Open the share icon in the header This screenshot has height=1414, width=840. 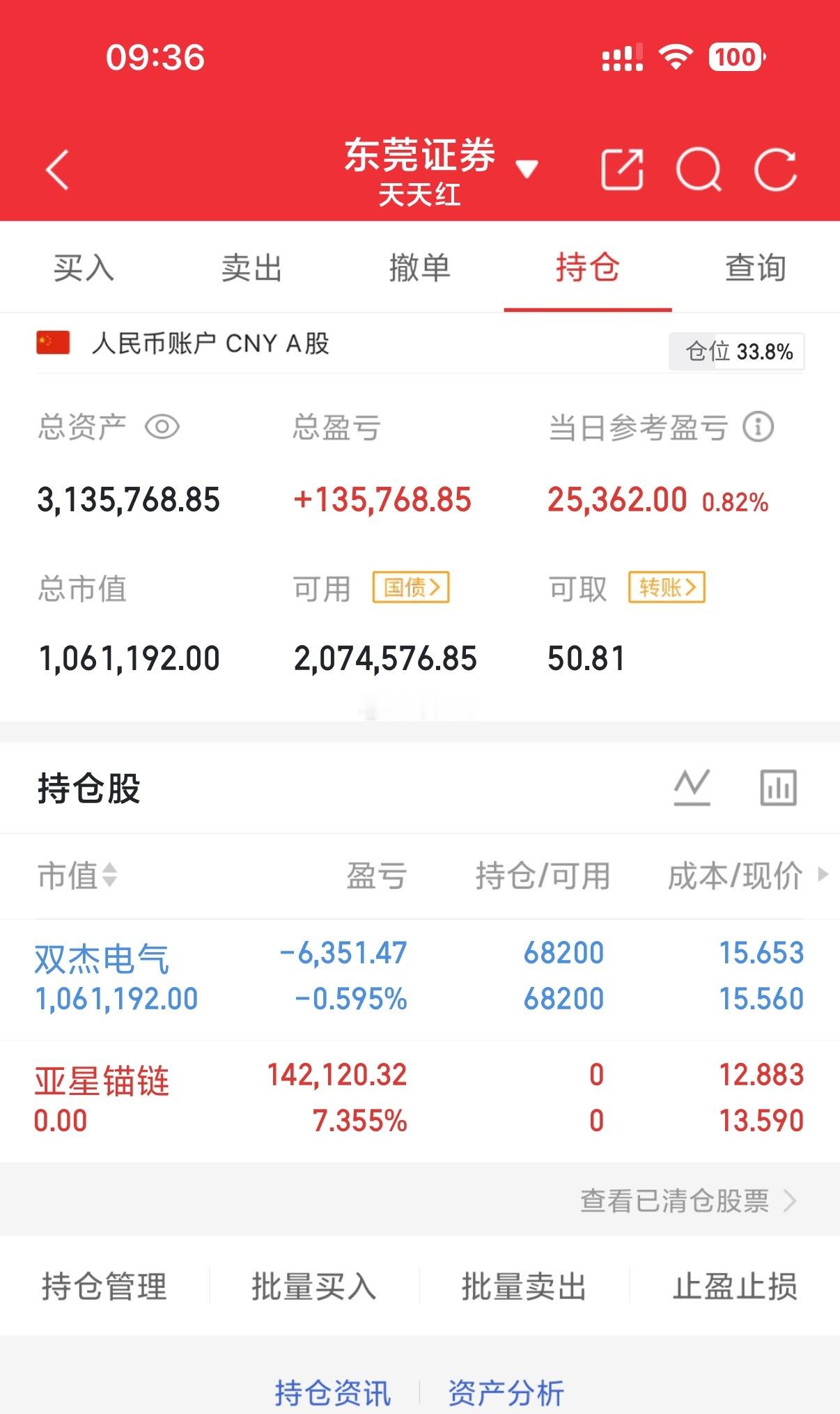[x=623, y=169]
